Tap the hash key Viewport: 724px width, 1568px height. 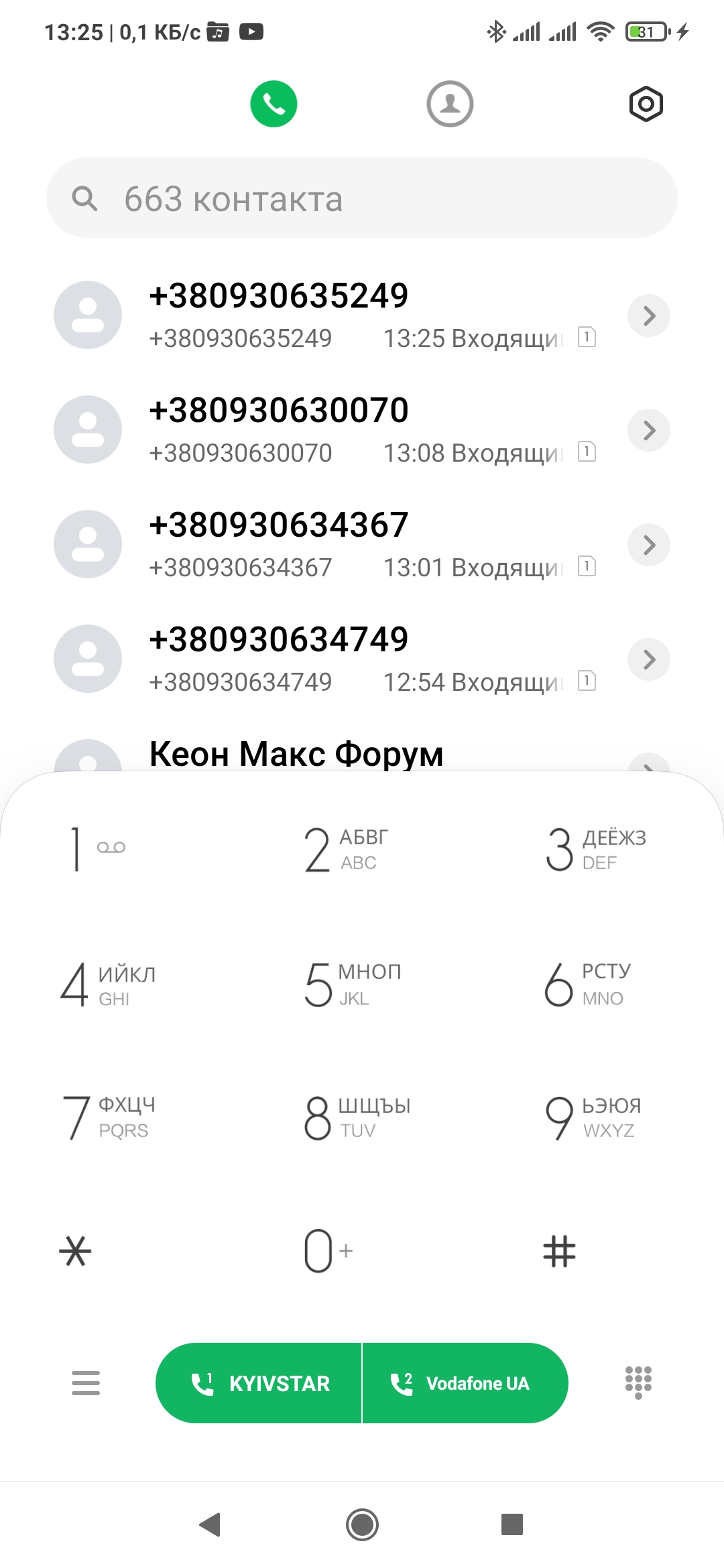[559, 1251]
